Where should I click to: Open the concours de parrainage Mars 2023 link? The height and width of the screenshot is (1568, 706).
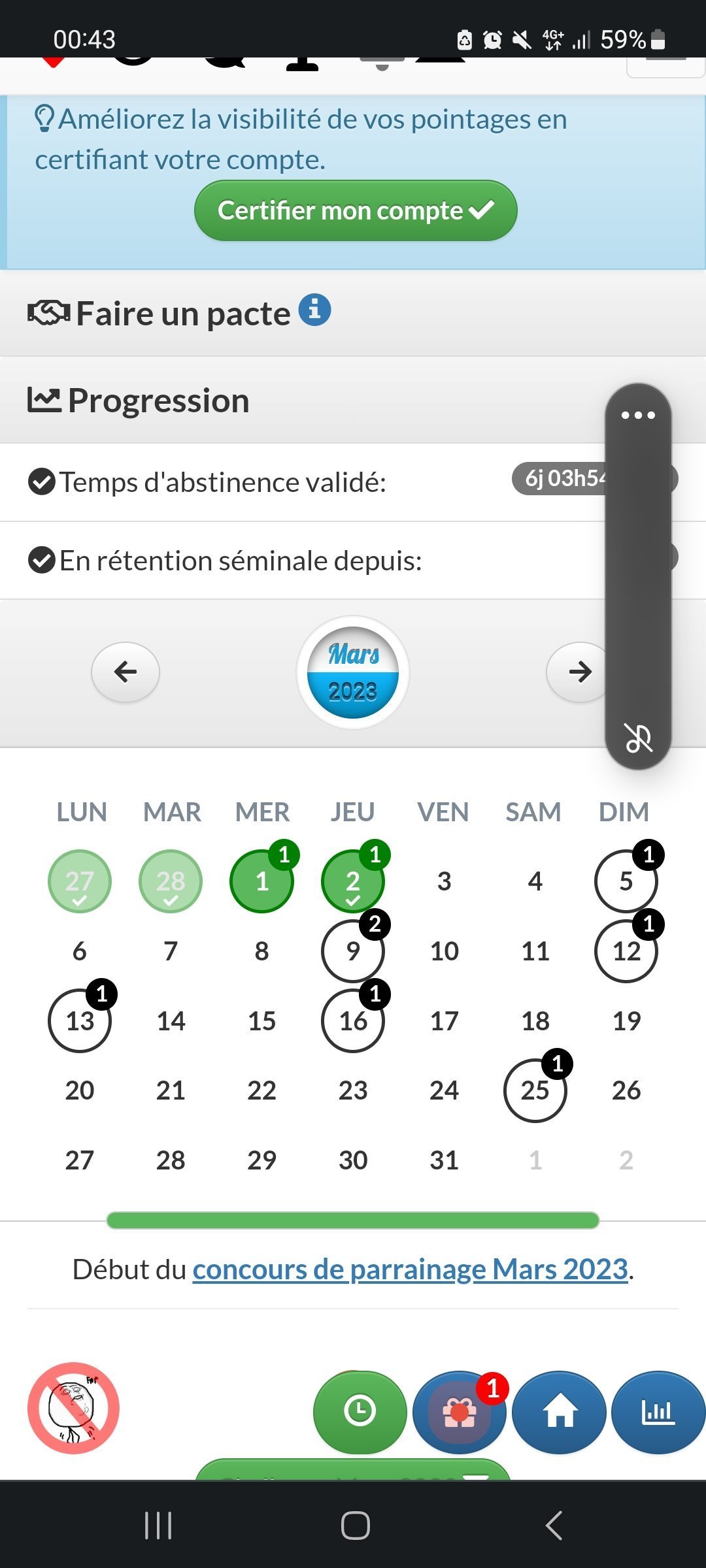(410, 1269)
